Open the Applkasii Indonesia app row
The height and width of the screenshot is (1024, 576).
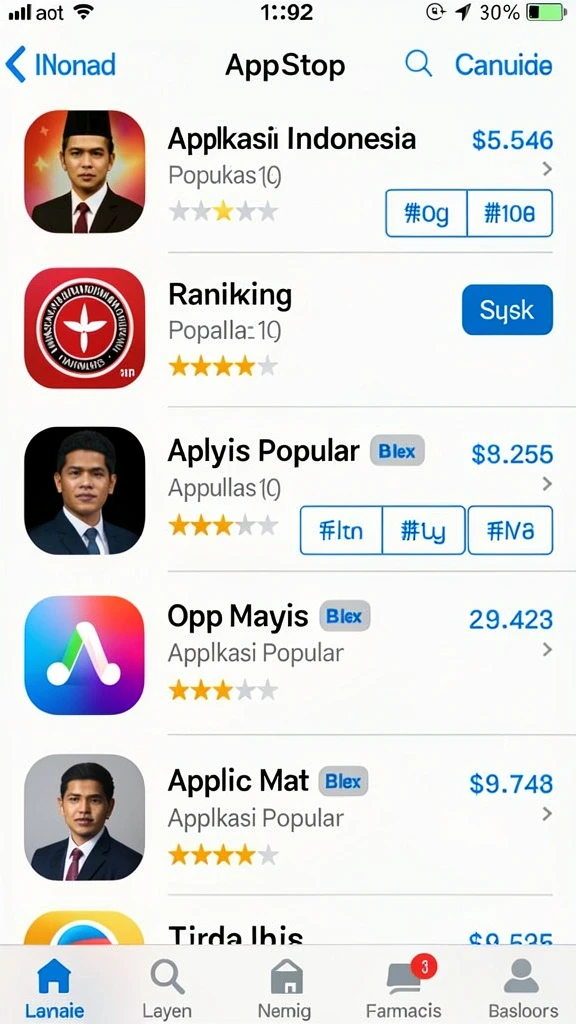[288, 172]
